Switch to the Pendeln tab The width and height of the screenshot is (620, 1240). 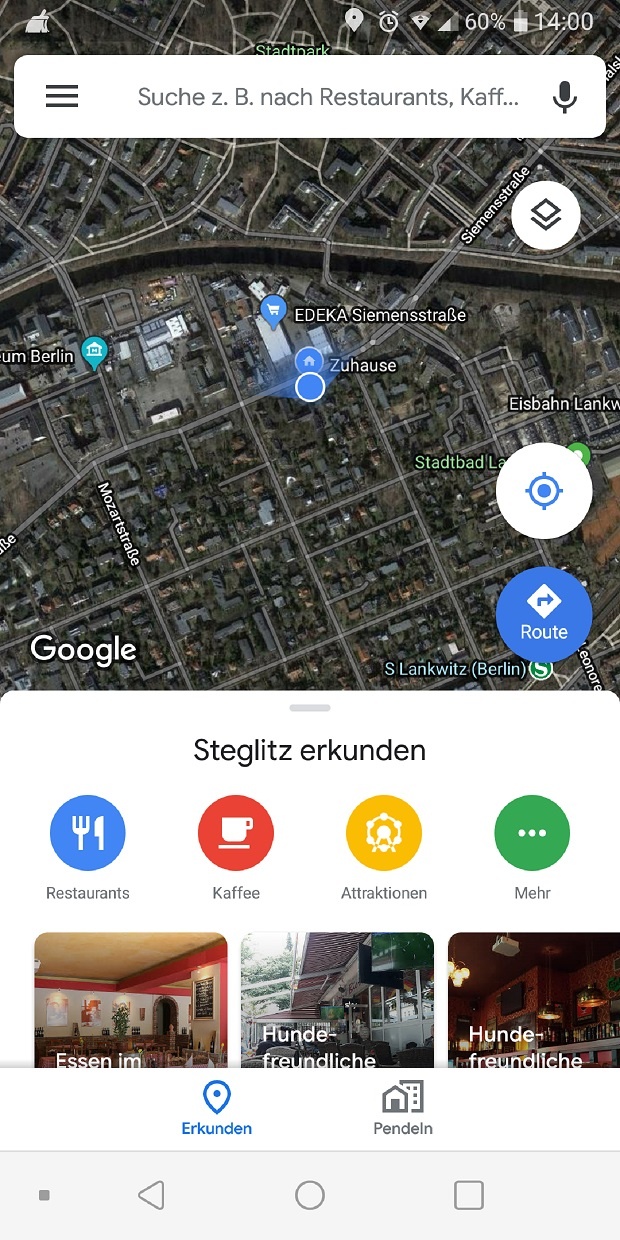[403, 1109]
